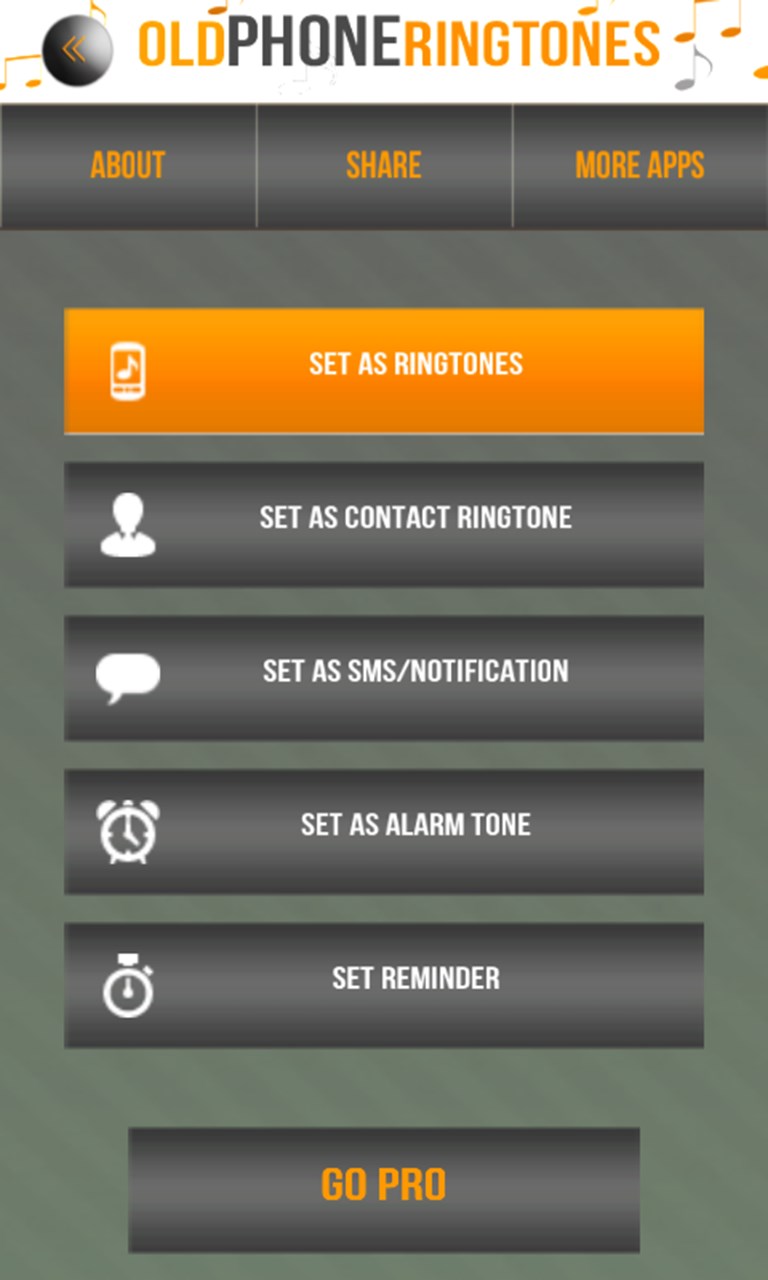Share this ringtones app
768x1280 pixels.
click(384, 166)
